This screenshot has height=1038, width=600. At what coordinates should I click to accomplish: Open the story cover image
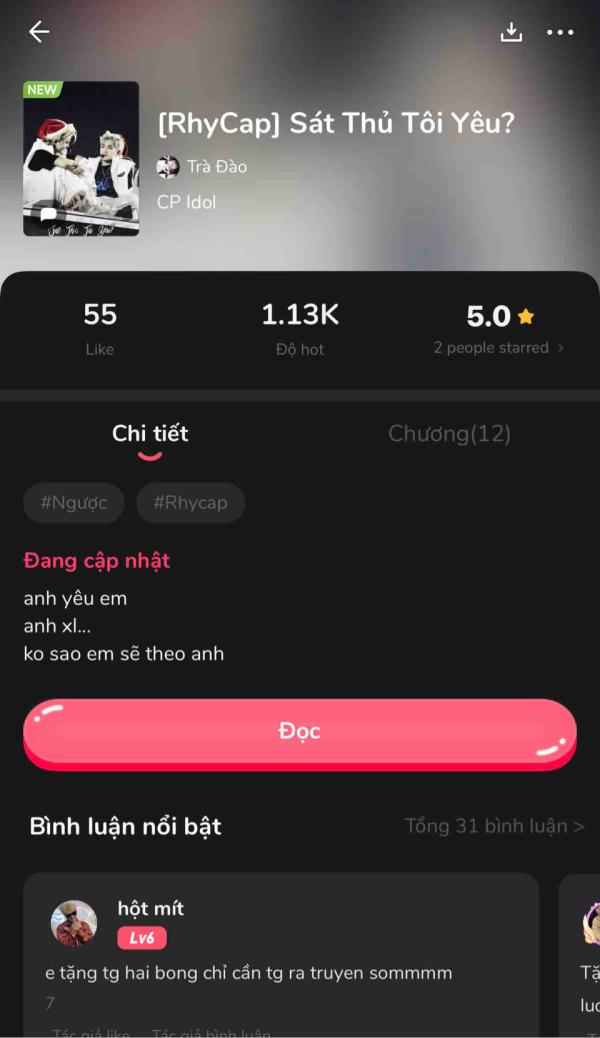coord(81,158)
